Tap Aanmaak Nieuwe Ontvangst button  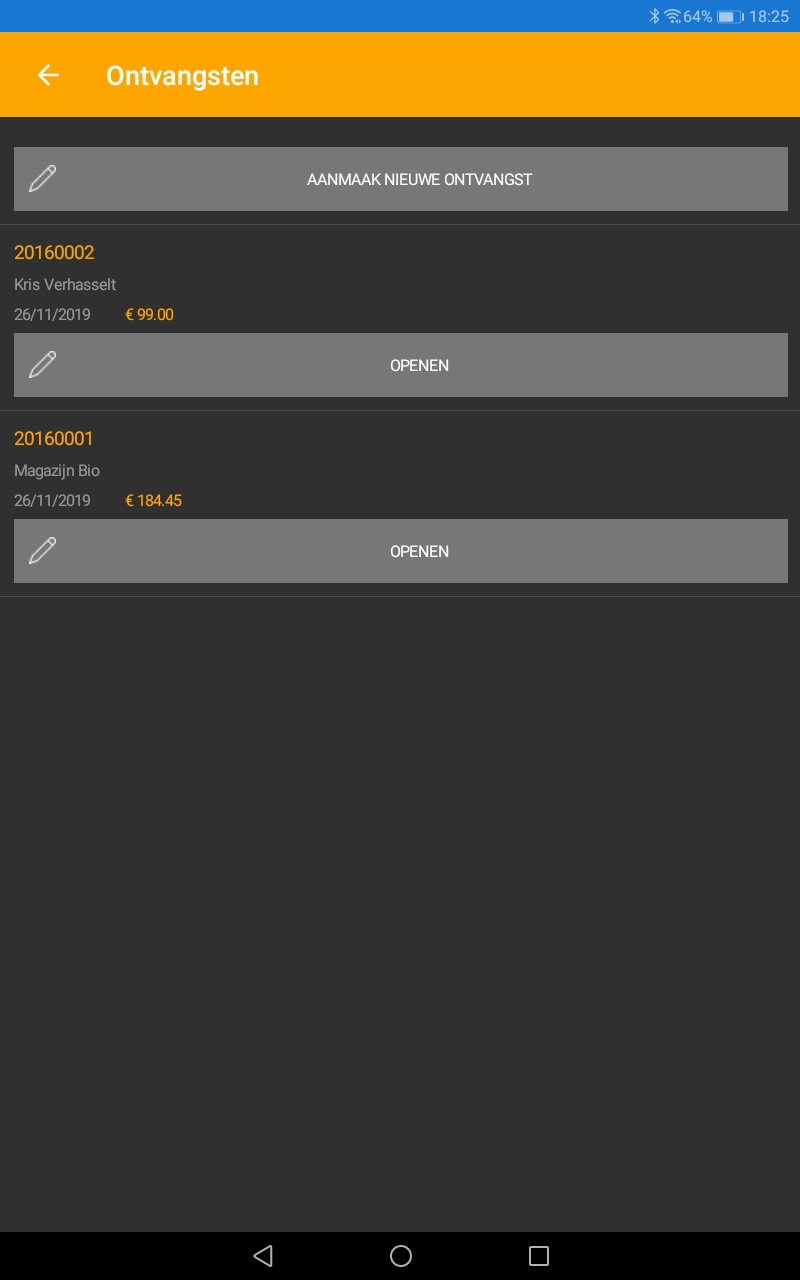400,179
